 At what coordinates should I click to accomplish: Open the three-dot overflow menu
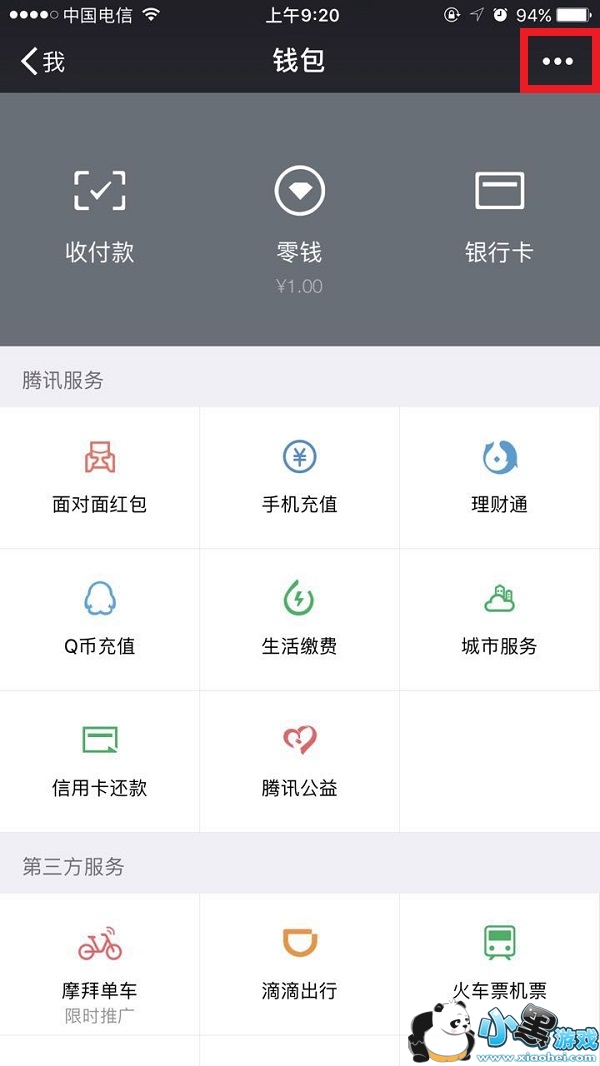point(557,61)
